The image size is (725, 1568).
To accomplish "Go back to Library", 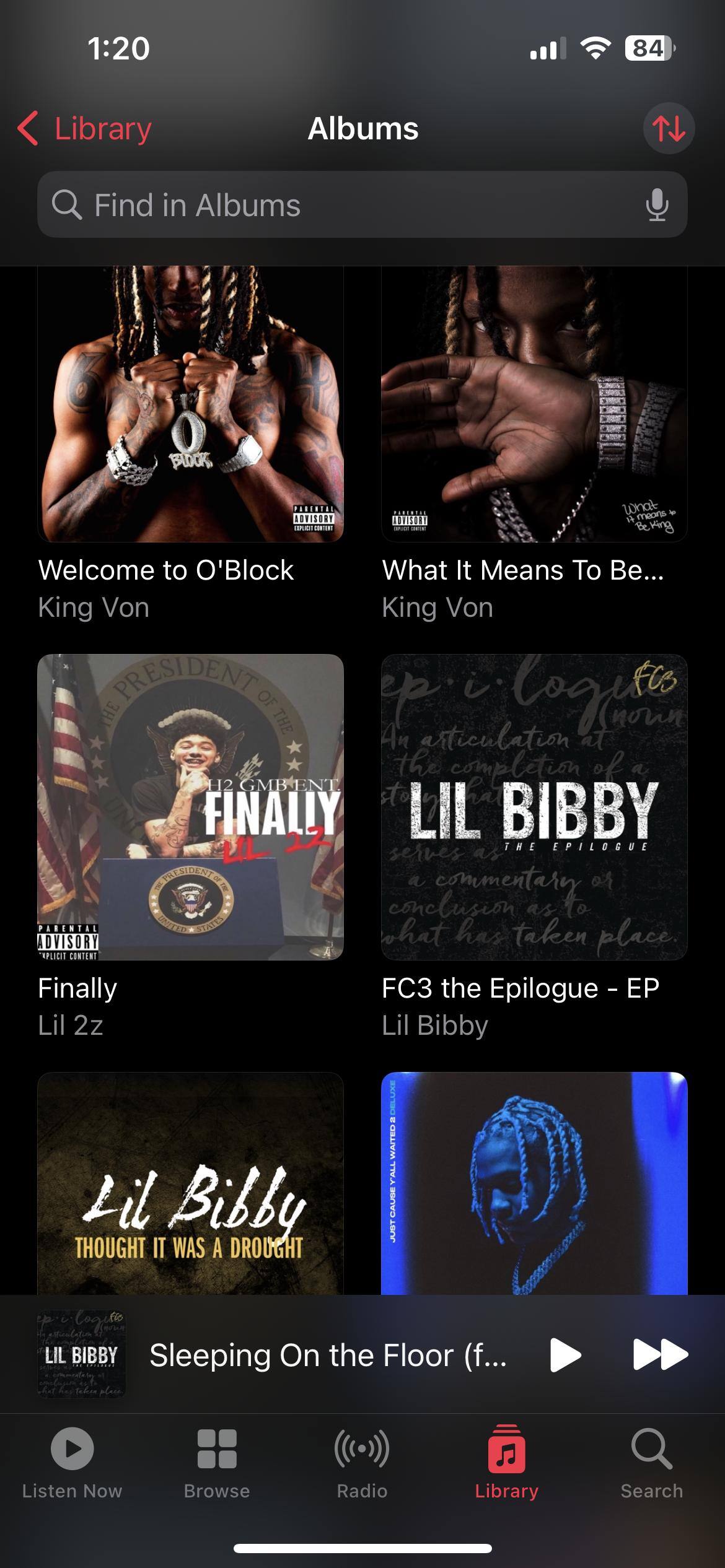I will 85,129.
